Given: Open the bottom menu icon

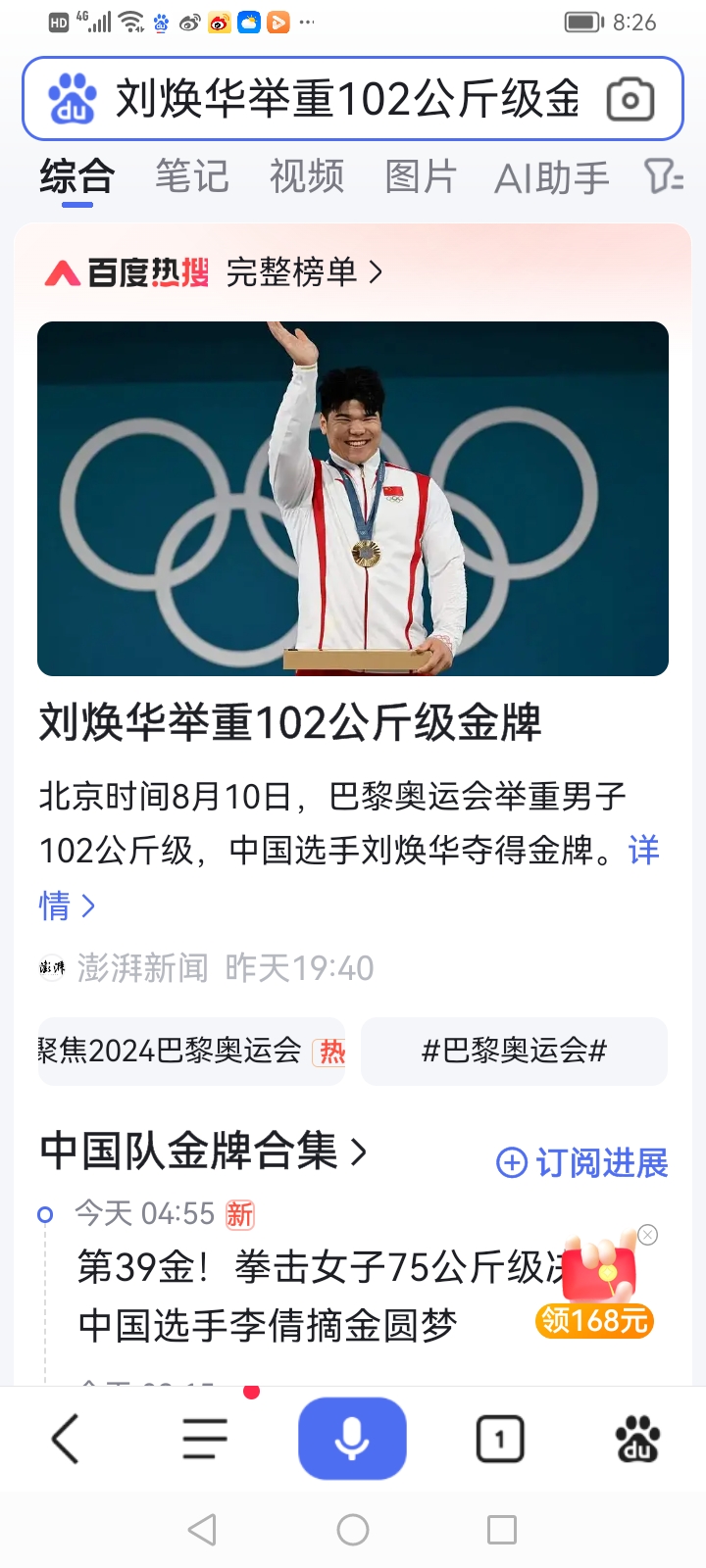Looking at the screenshot, I should [x=205, y=1440].
